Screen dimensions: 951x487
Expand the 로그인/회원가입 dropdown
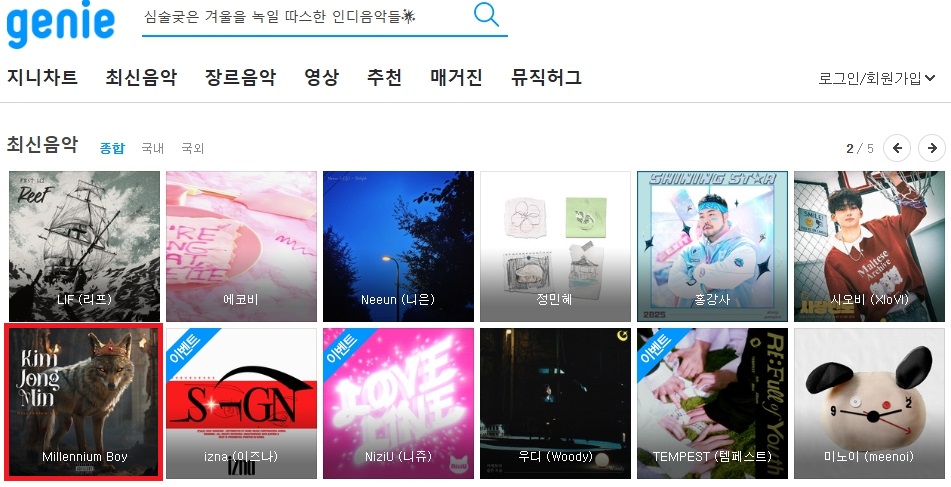(877, 78)
